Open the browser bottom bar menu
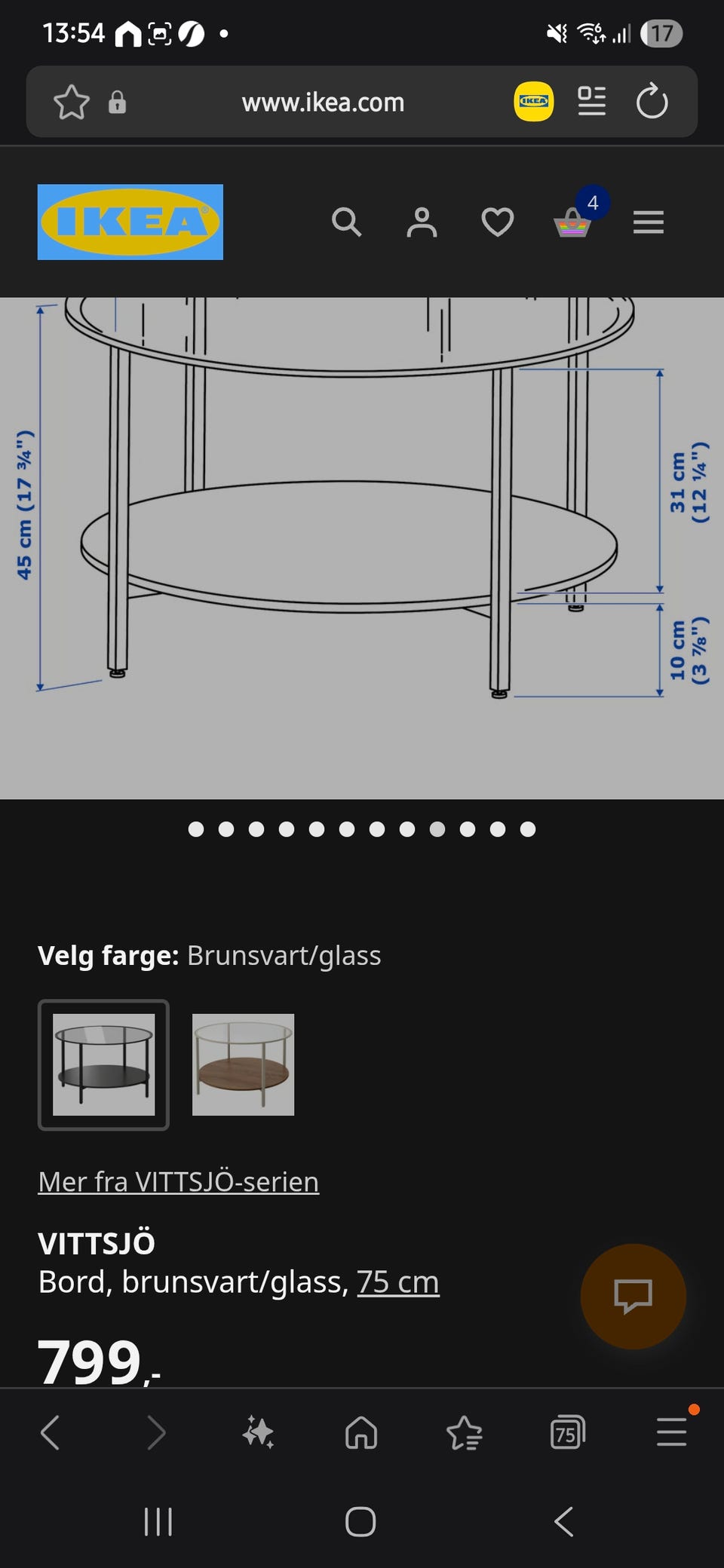 [x=670, y=1432]
